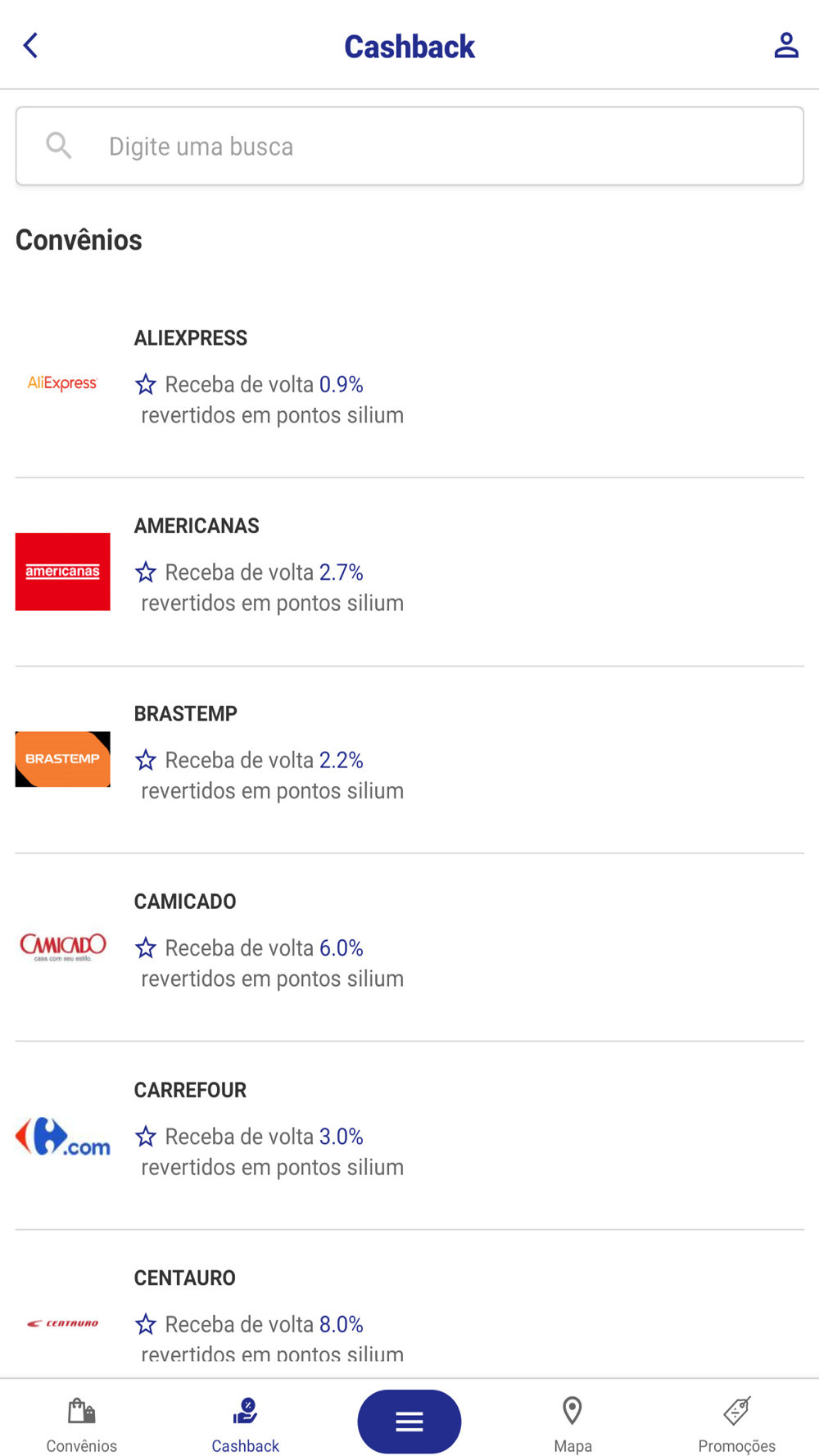Open the user profile icon
This screenshot has width=819, height=1456.
786,46
